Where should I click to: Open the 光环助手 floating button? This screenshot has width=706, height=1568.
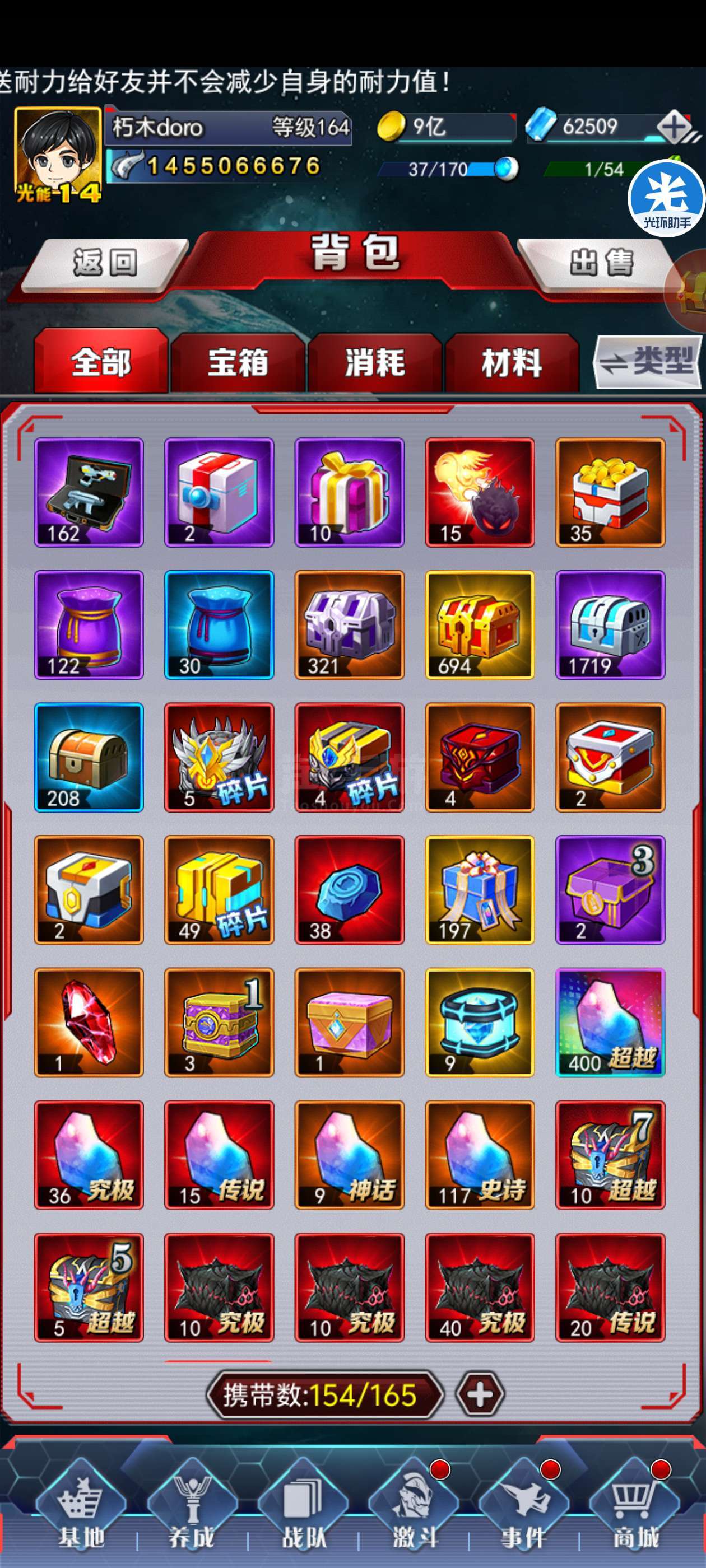(666, 198)
